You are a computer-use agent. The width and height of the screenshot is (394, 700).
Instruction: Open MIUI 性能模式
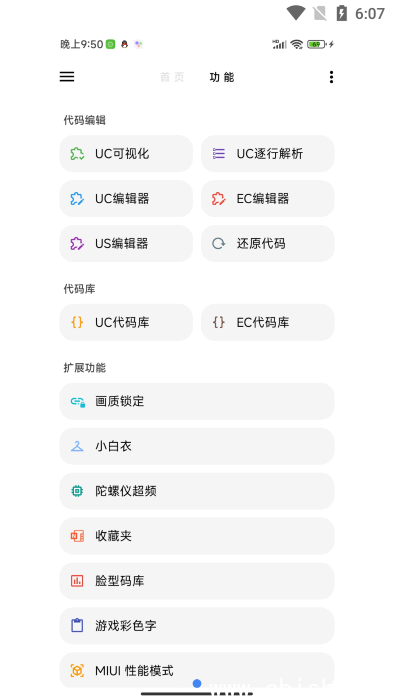[197, 670]
